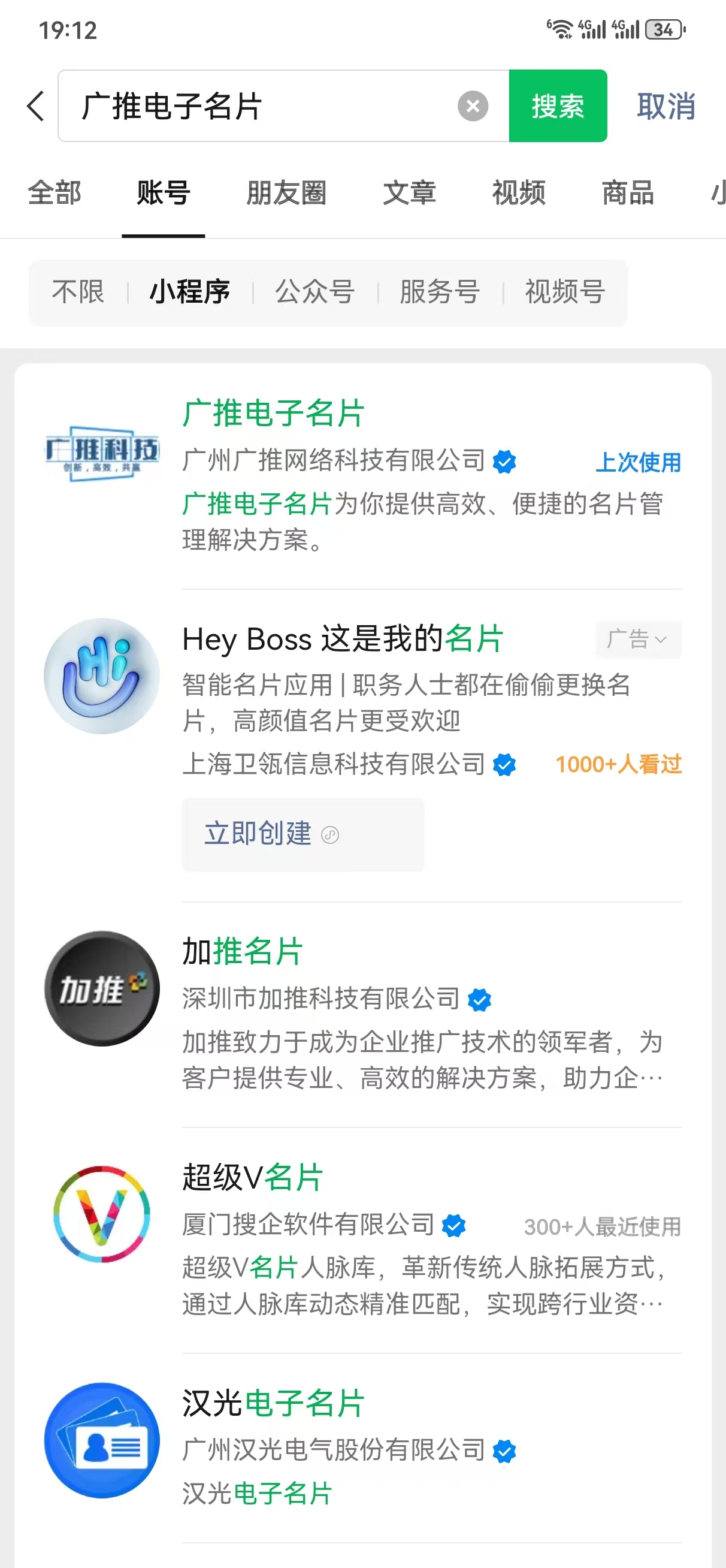Open the 商品 search tab

click(628, 194)
